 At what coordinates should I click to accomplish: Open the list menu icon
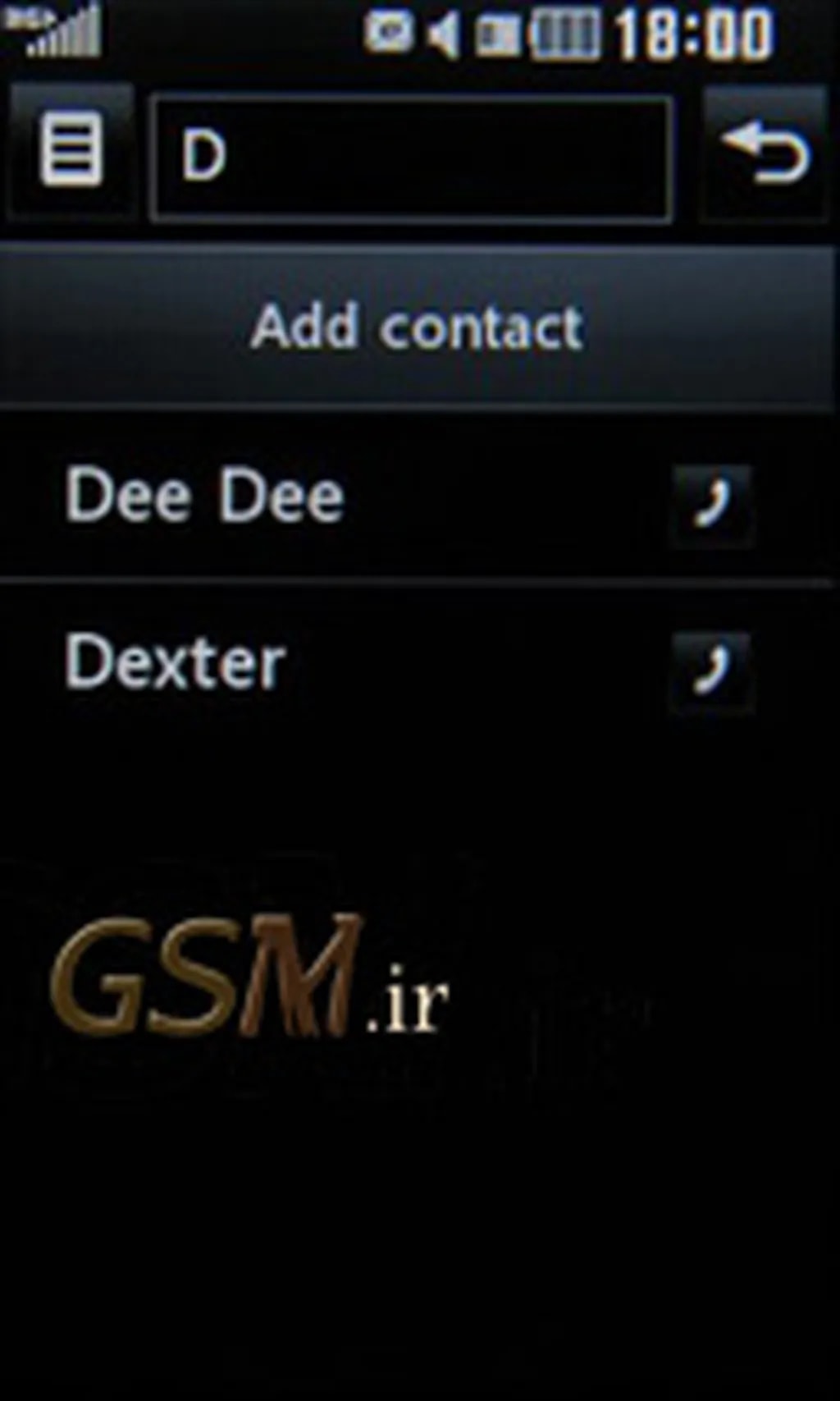point(71,152)
